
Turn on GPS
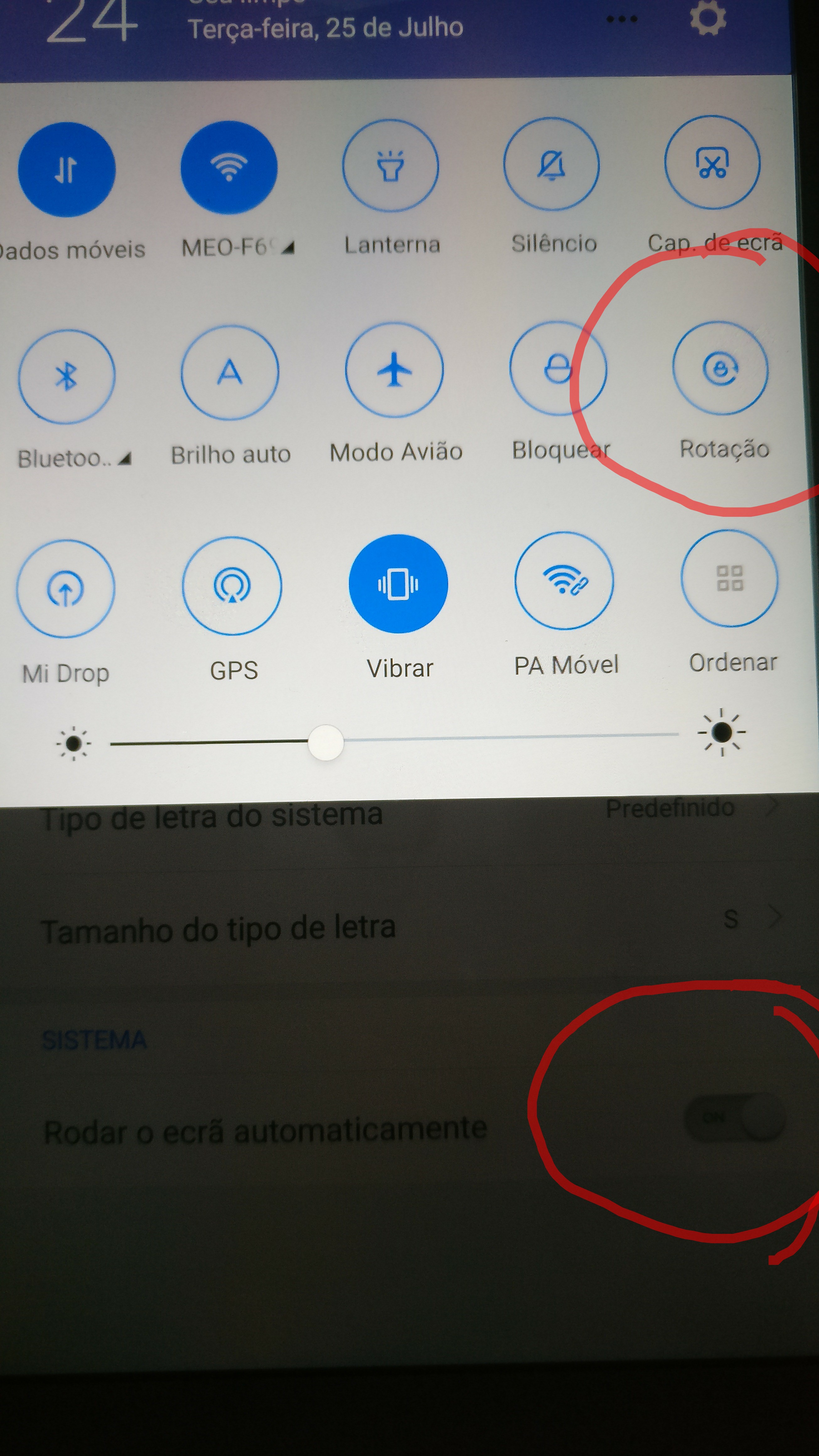(x=232, y=586)
